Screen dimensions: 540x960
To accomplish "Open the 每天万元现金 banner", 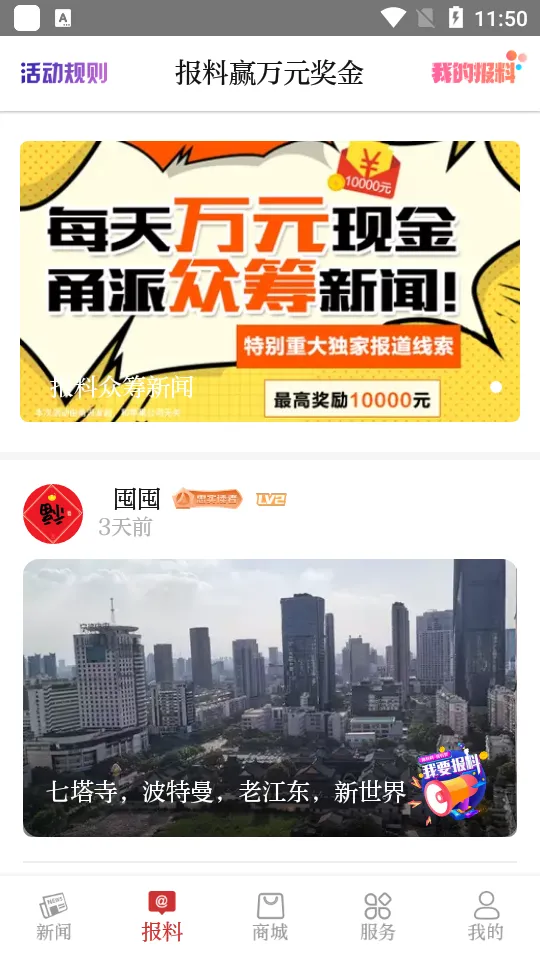I will pyautogui.click(x=270, y=281).
